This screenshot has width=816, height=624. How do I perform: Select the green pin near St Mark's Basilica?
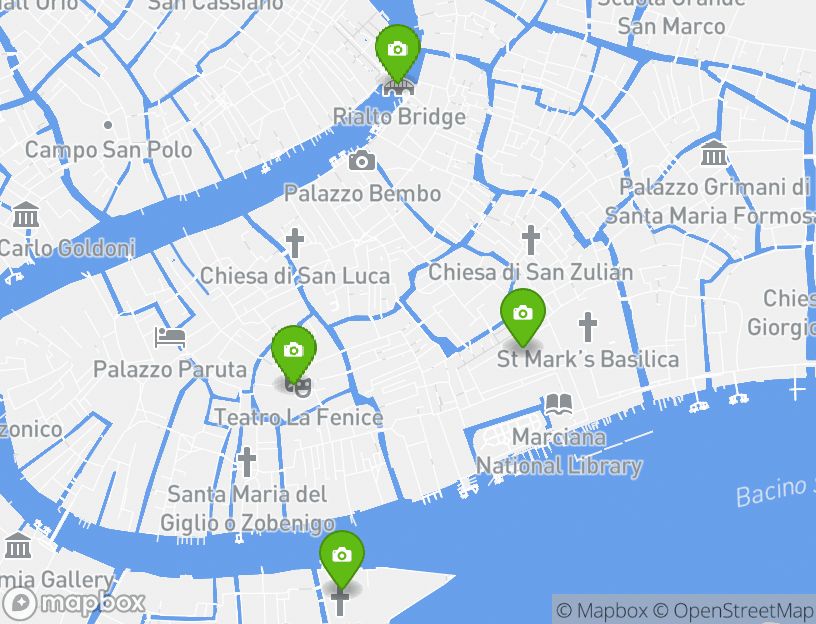coord(522,314)
